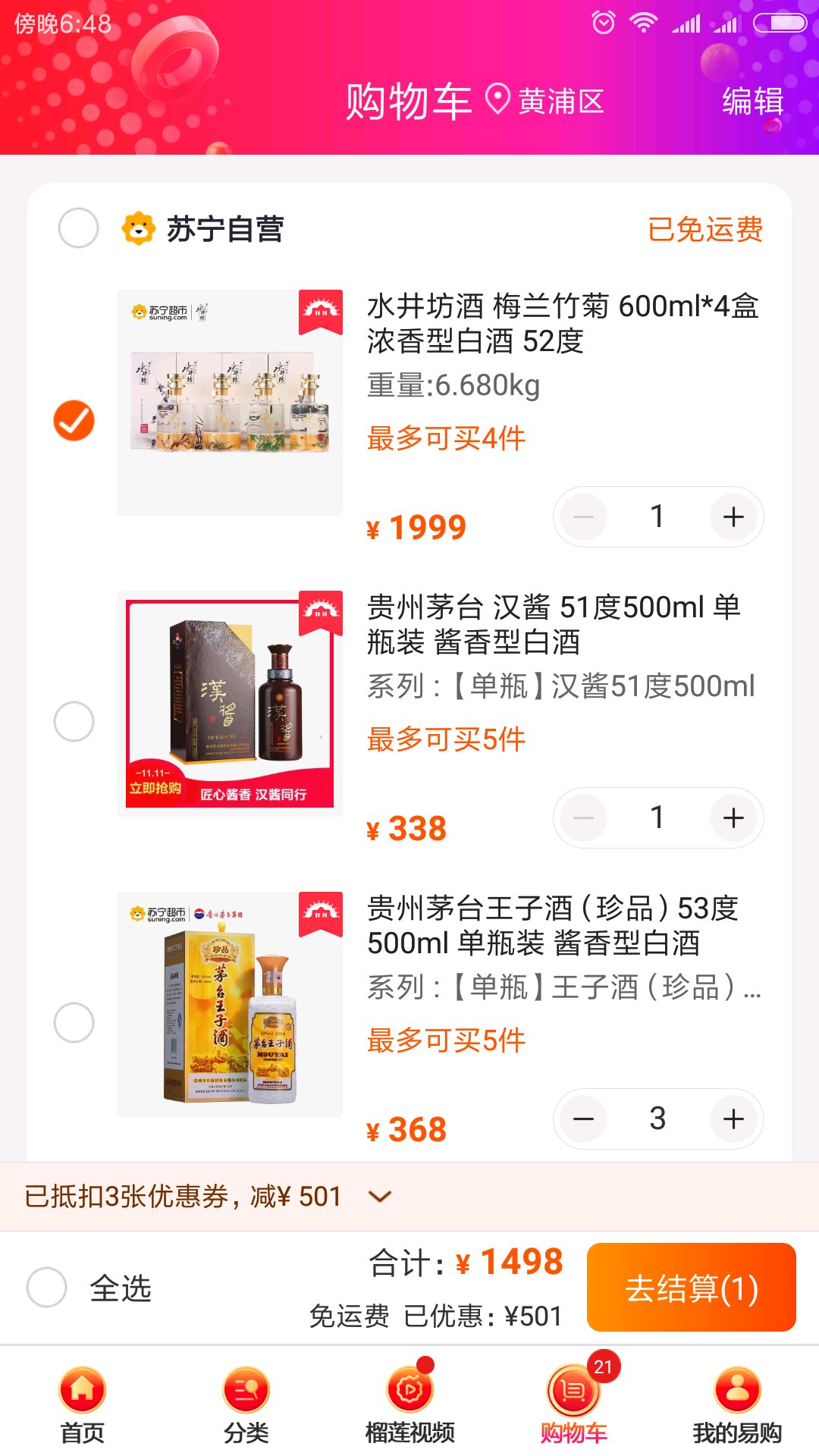
Task: Switch to the 我的易购 tab
Action: (736, 1404)
